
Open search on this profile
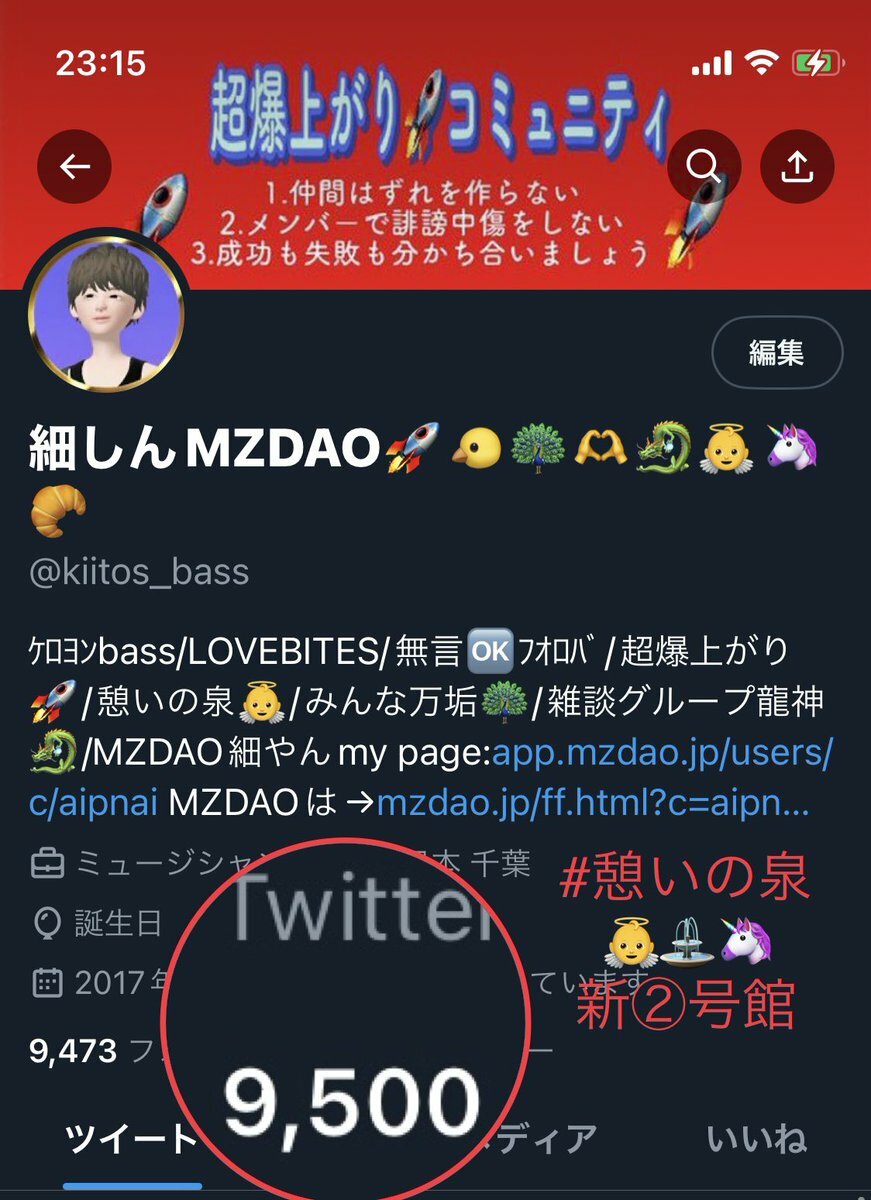click(704, 167)
